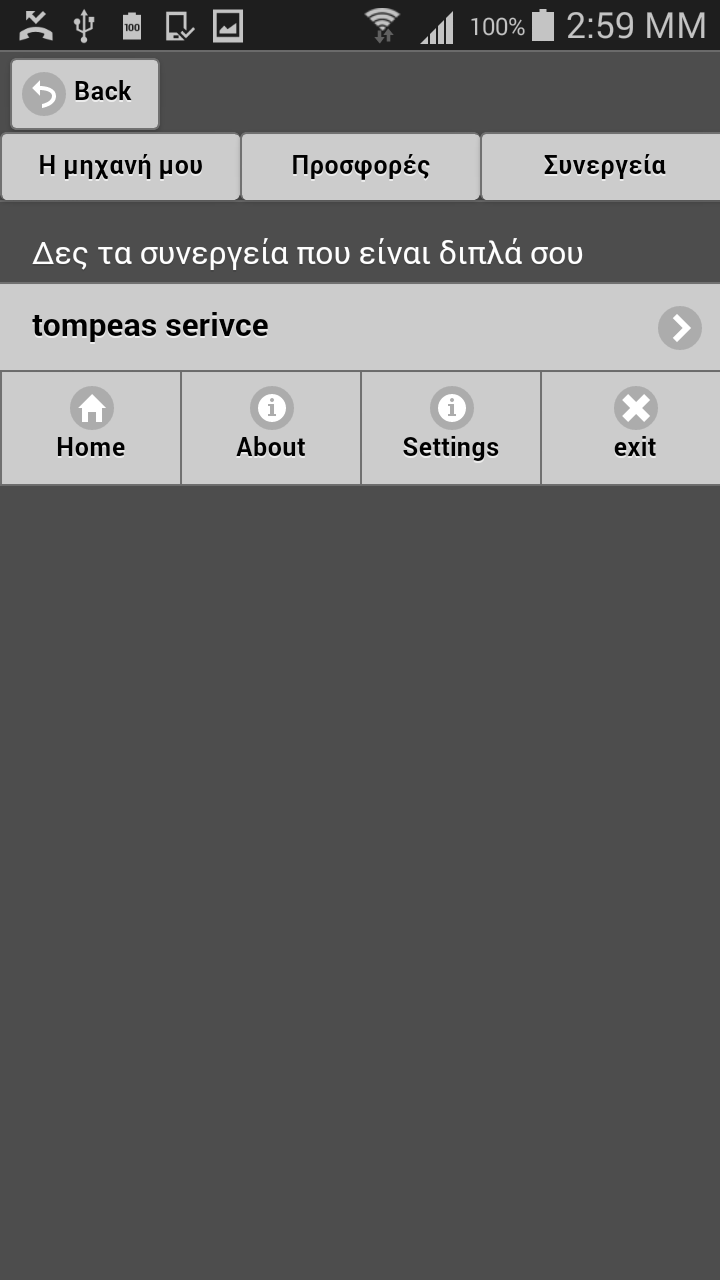
Task: Tap exit to close the app
Action: 634,428
